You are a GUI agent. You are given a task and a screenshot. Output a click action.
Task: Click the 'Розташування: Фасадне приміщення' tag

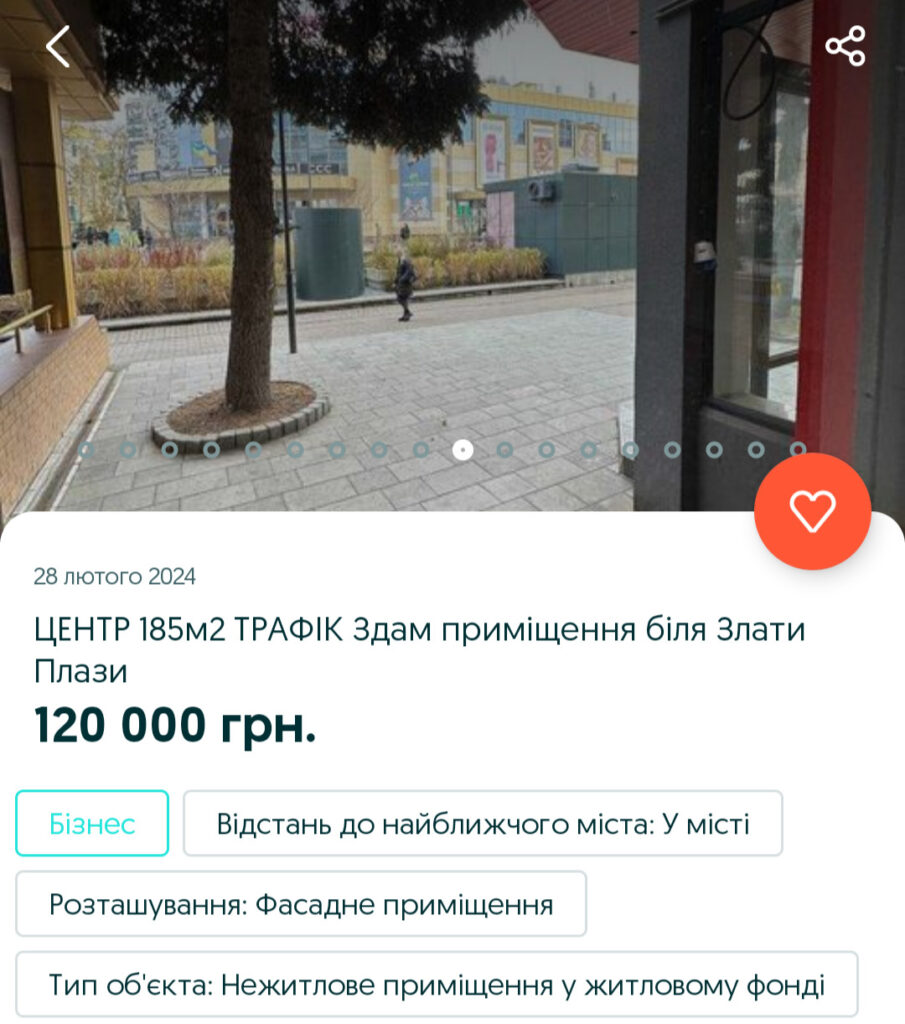[300, 903]
